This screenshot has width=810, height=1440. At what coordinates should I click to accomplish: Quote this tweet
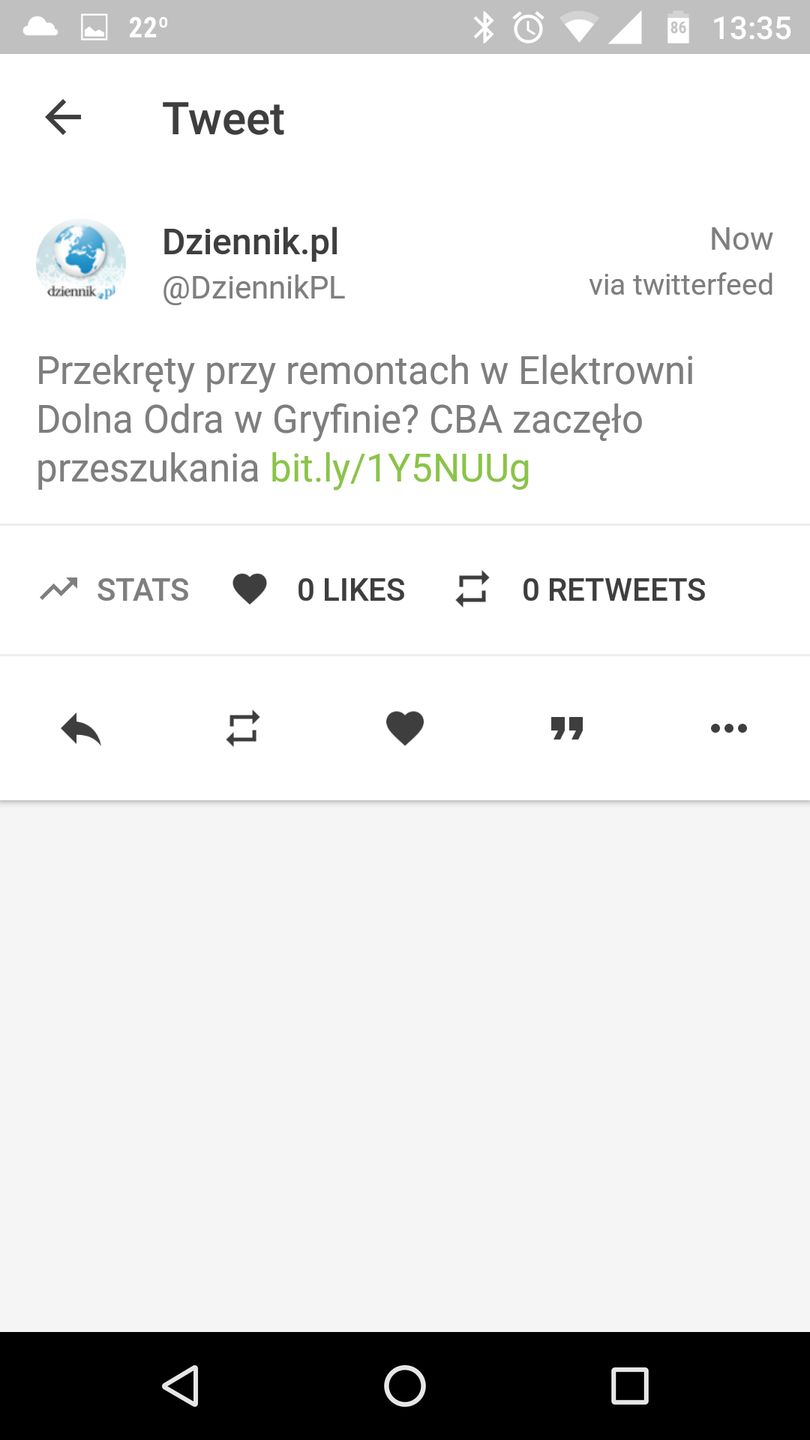[567, 729]
